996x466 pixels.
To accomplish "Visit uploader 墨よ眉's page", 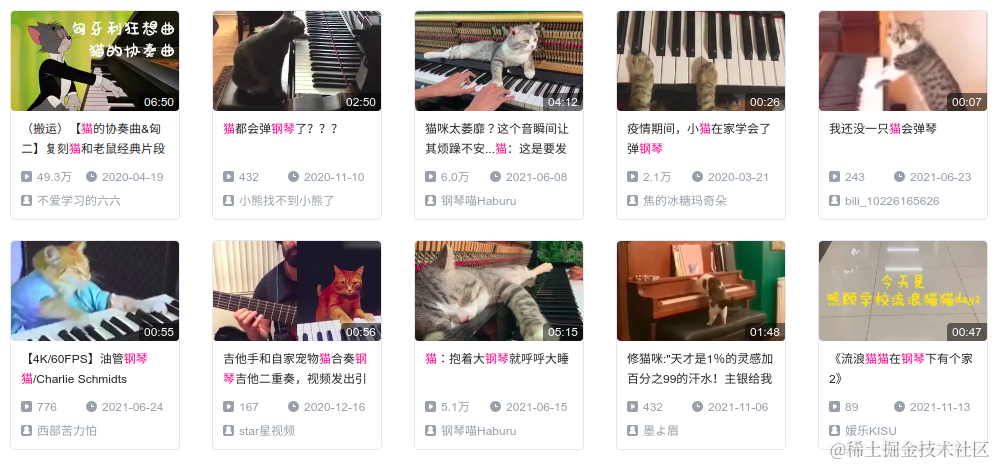I will click(660, 431).
